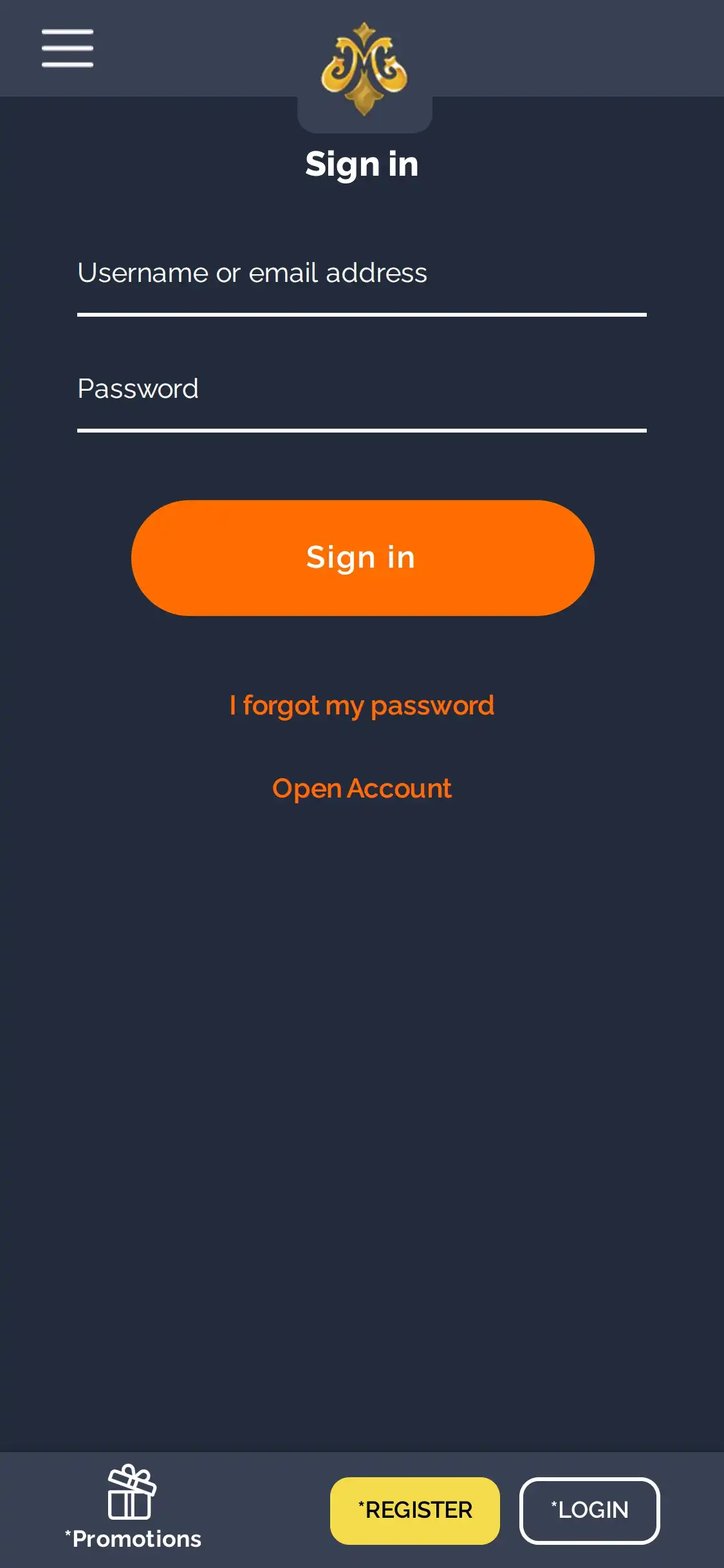The image size is (724, 1568).
Task: Follow the I forgot my password link
Action: pyautogui.click(x=362, y=705)
